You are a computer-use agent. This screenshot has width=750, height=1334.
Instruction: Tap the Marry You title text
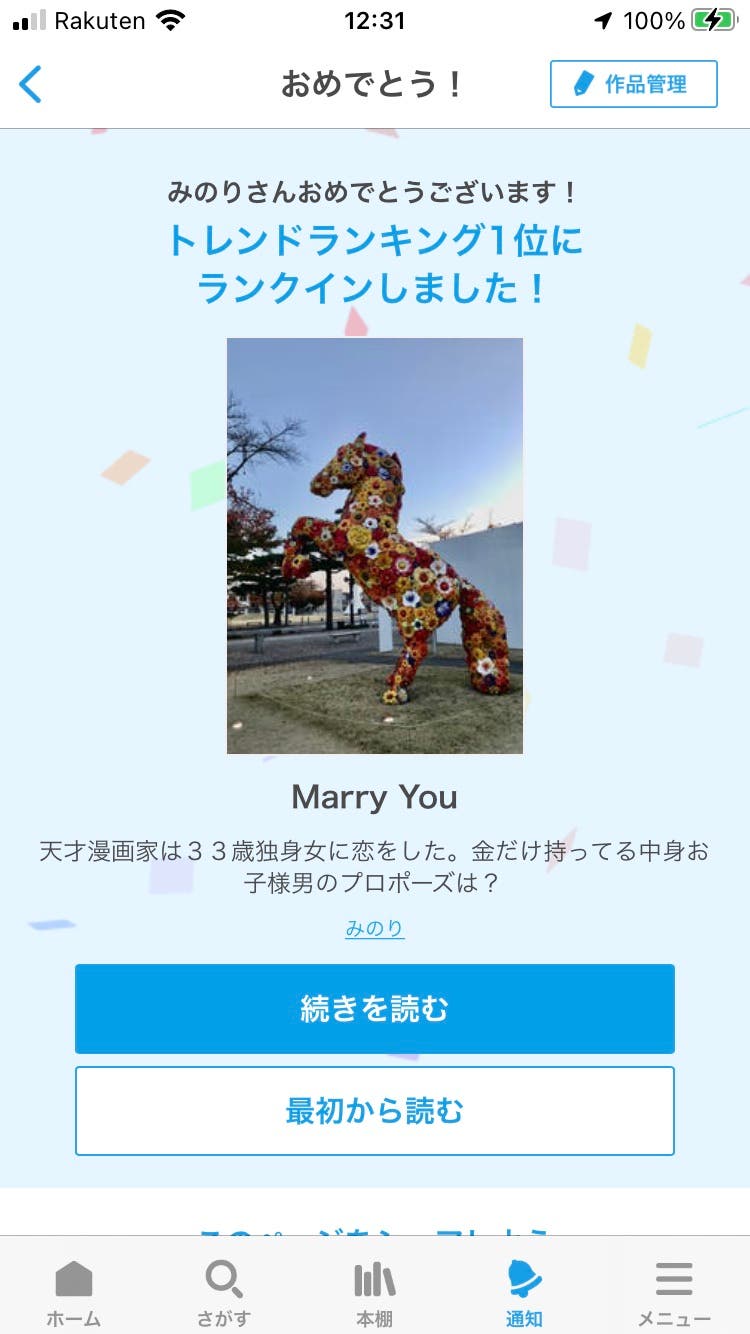[x=374, y=798]
